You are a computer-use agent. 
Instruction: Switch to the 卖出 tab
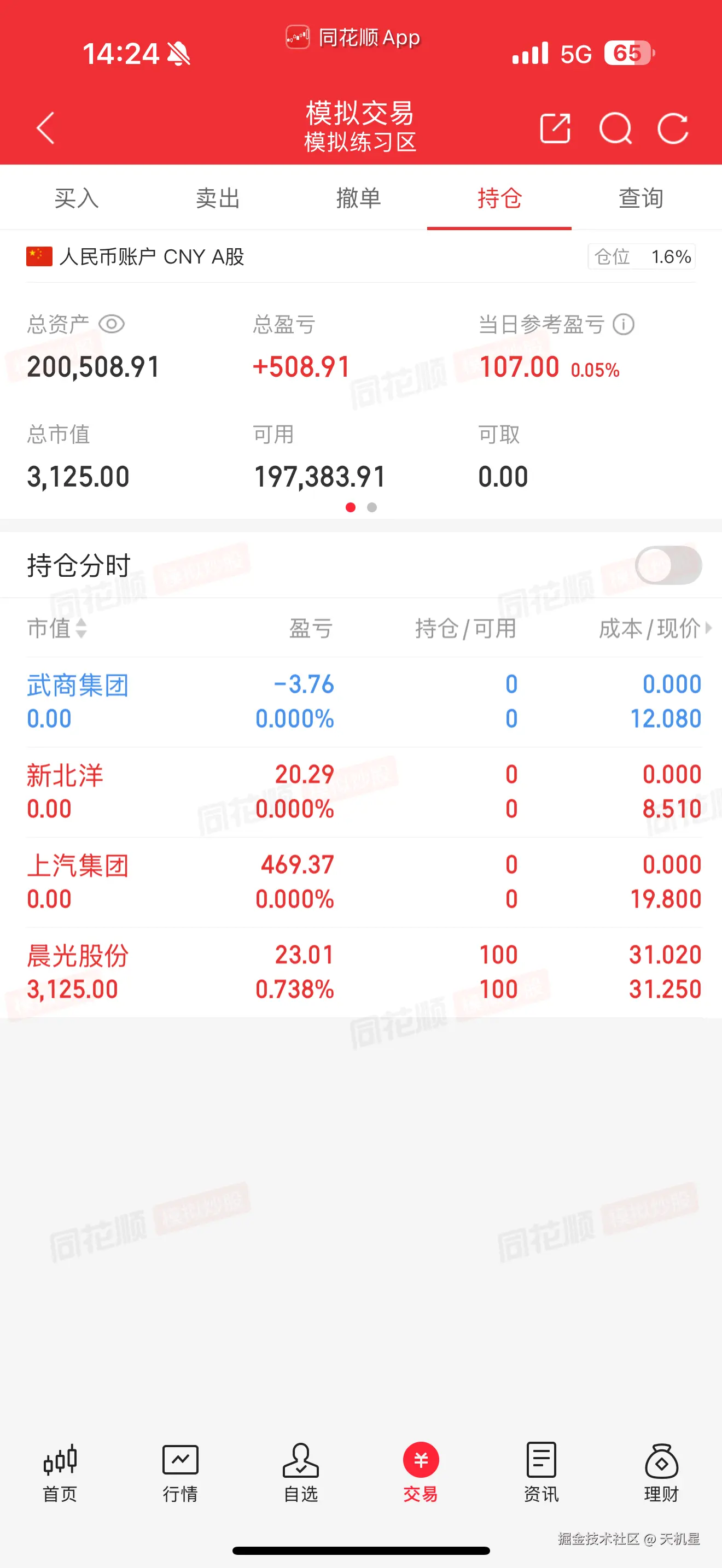click(x=217, y=198)
